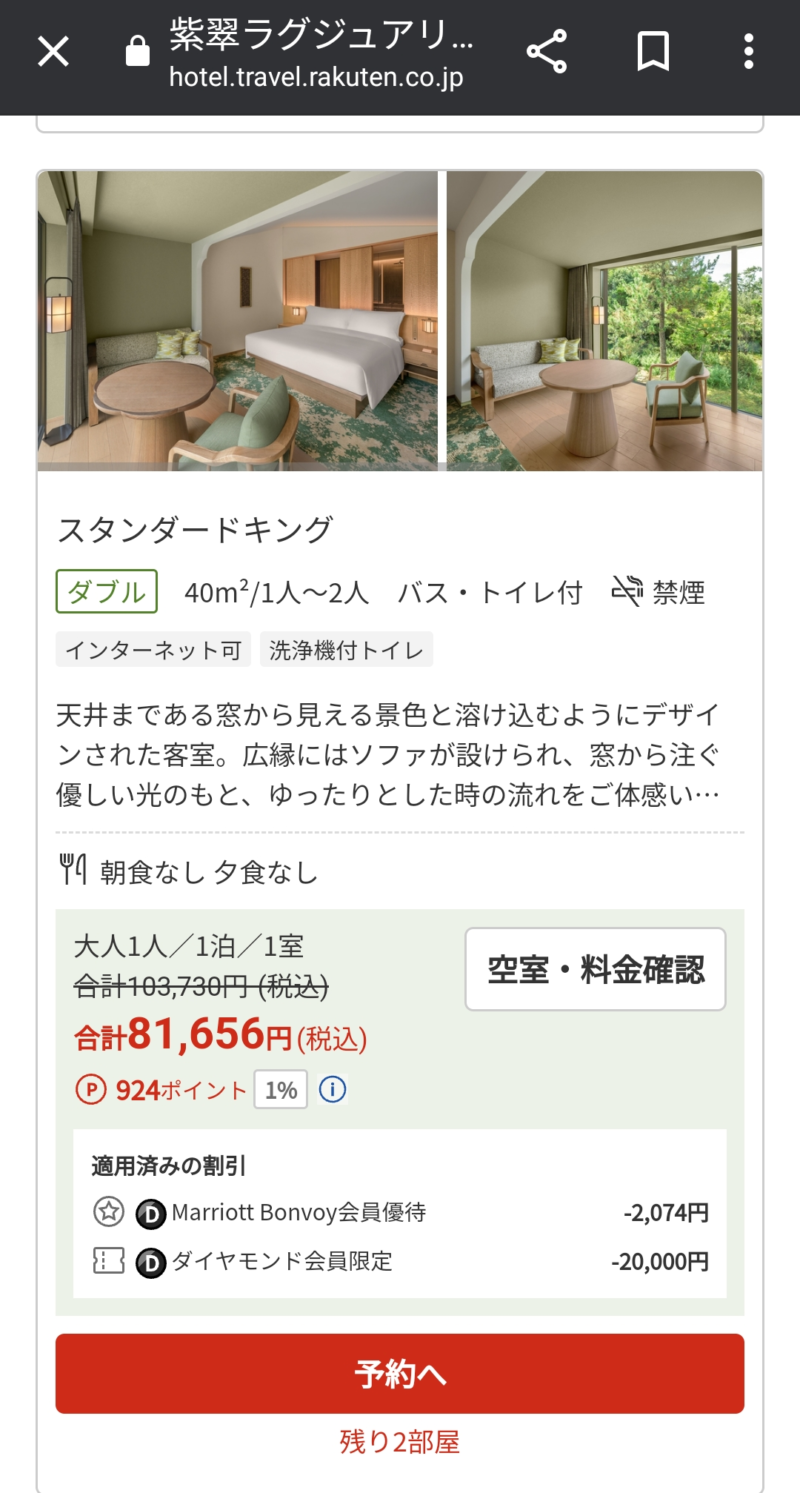Open the window-side sofa room photo
The image size is (800, 1493).
(603, 320)
